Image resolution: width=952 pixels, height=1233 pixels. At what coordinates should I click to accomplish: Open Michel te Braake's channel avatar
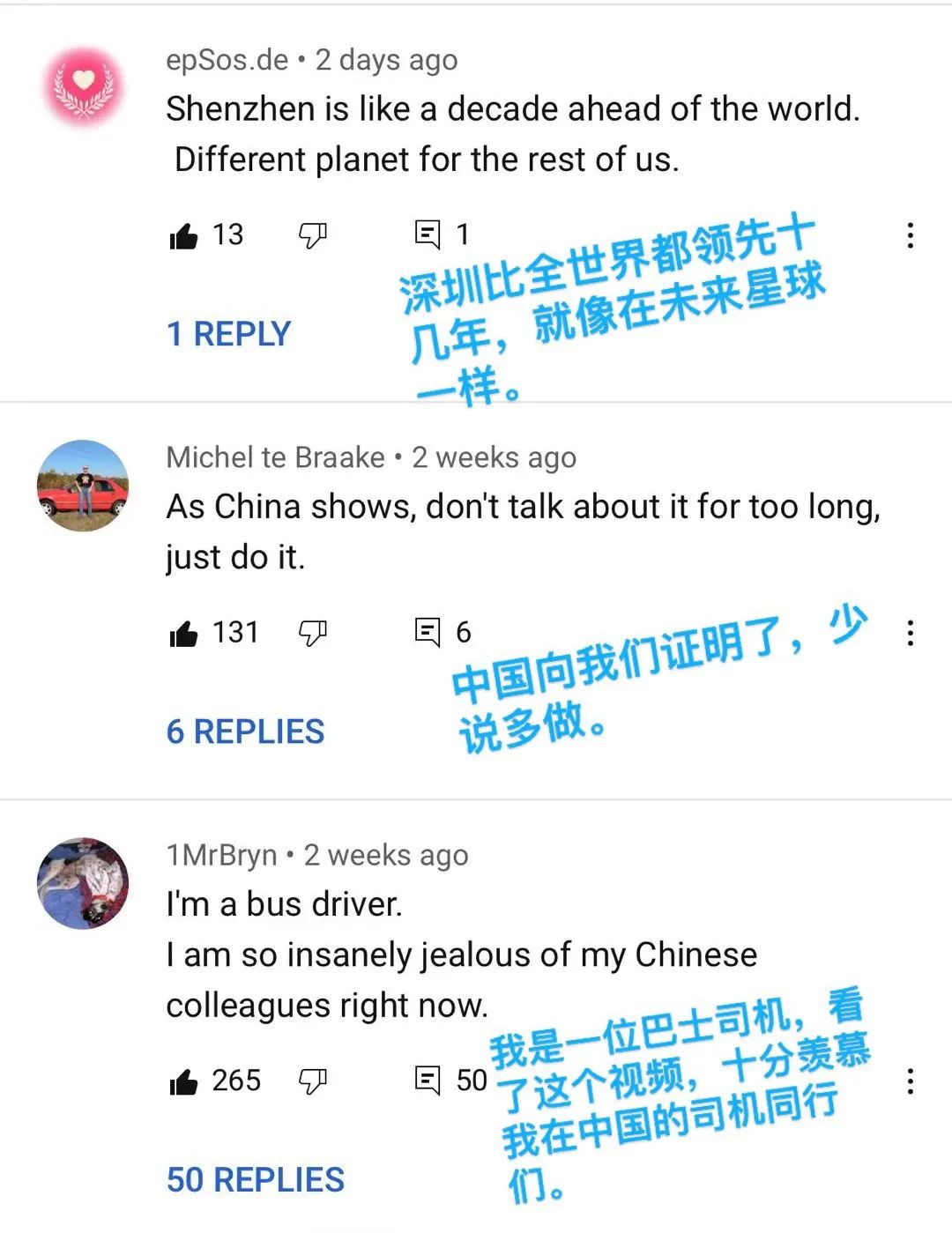(83, 486)
